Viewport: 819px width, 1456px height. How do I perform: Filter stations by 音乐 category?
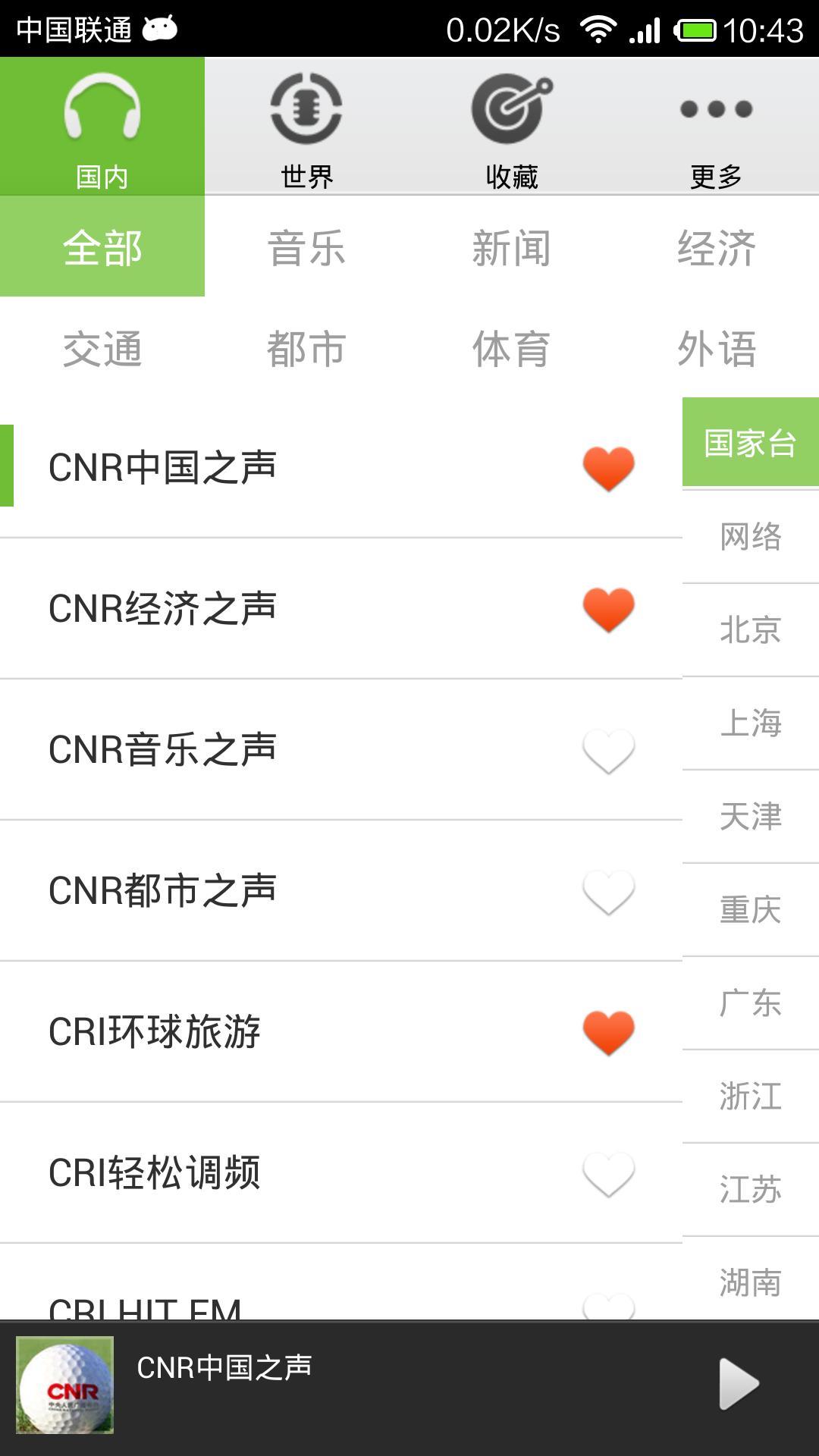pyautogui.click(x=306, y=247)
